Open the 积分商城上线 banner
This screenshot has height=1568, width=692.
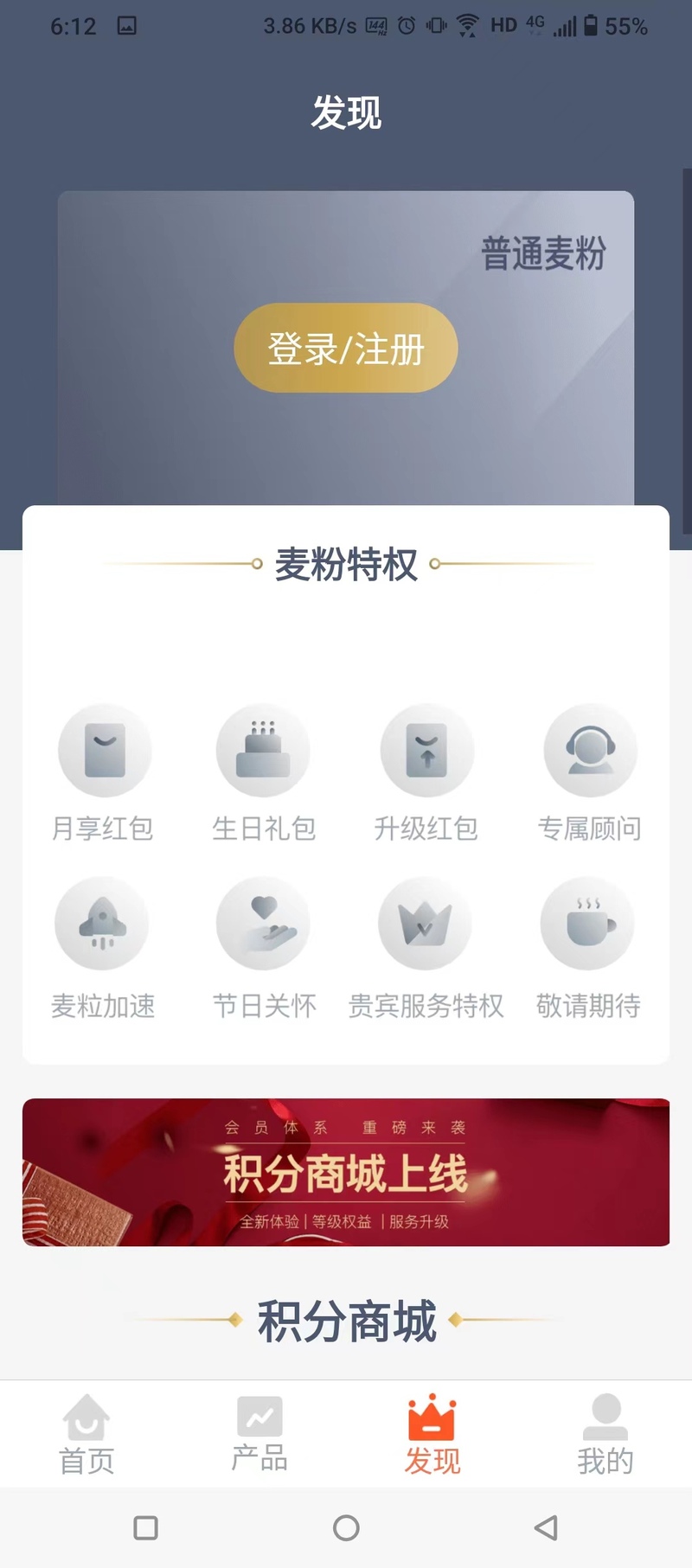point(346,1172)
